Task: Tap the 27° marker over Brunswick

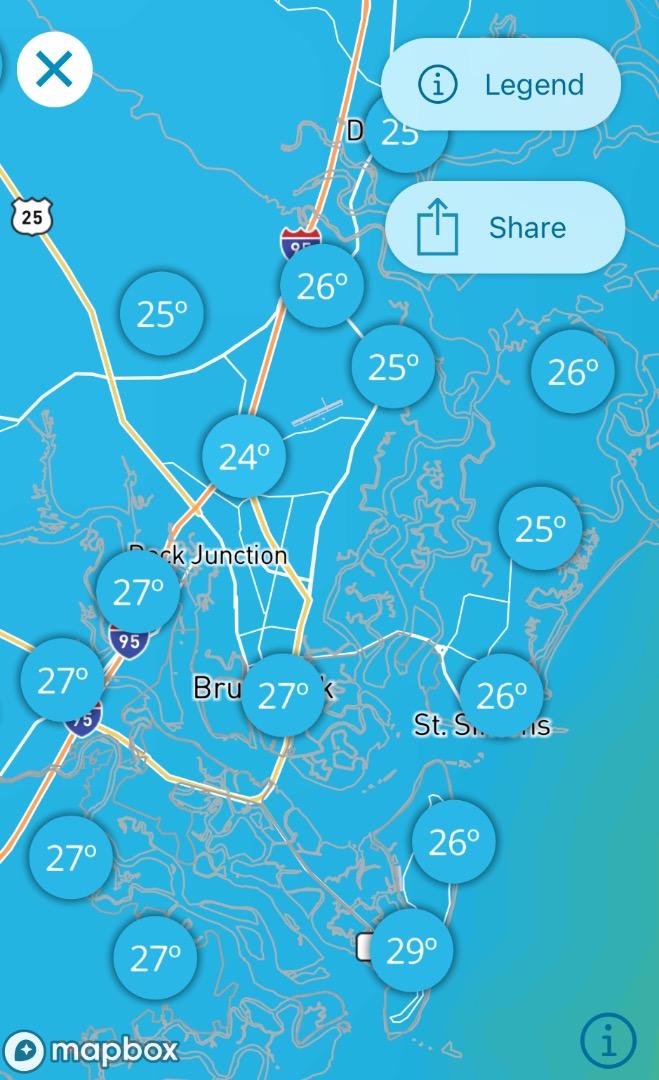Action: (283, 695)
